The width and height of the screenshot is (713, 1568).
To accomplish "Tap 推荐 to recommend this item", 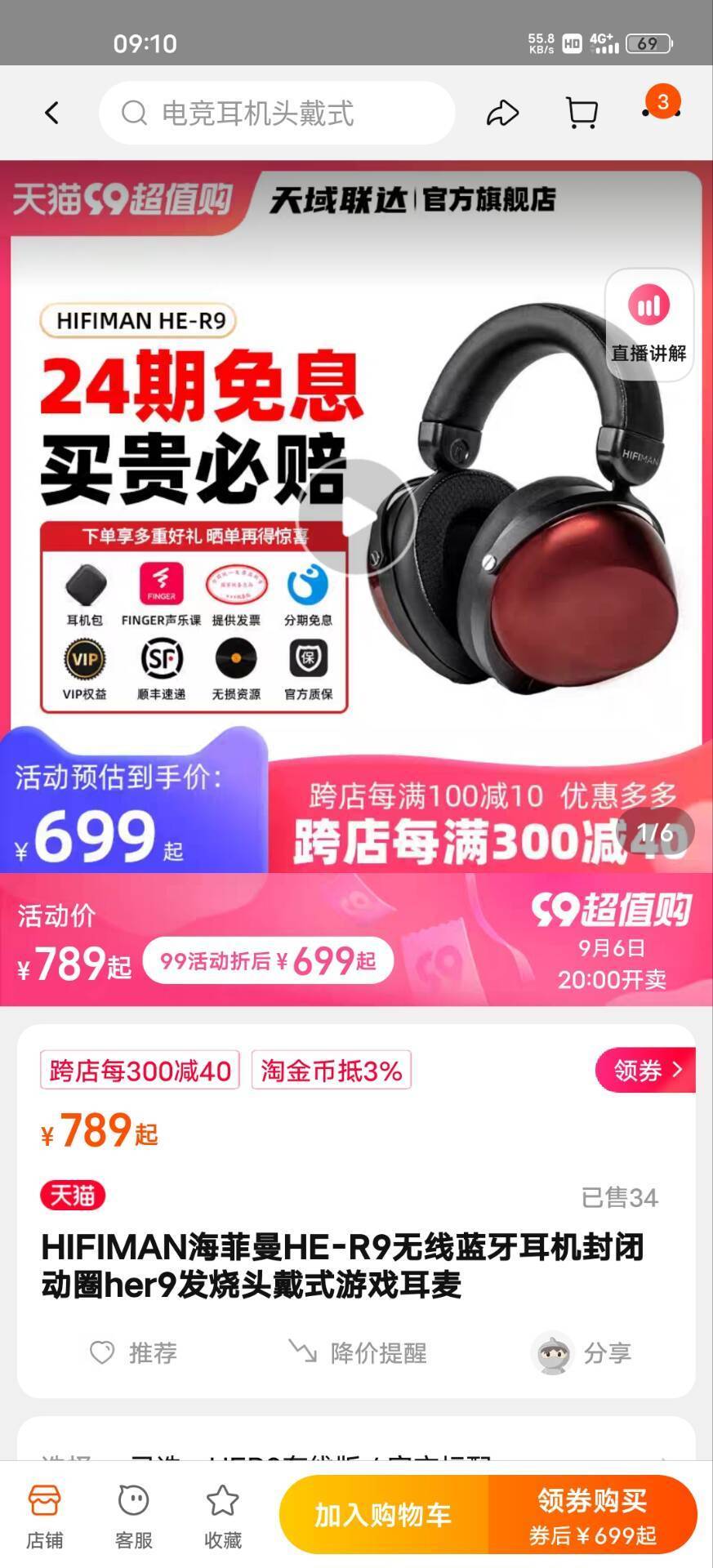I will click(133, 1353).
